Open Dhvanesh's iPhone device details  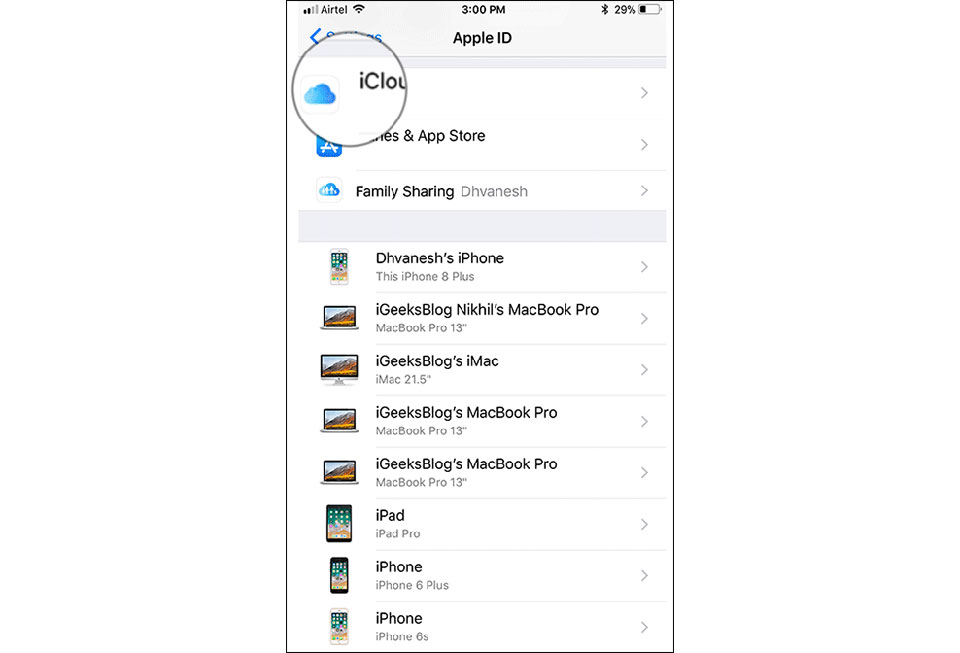[x=480, y=267]
